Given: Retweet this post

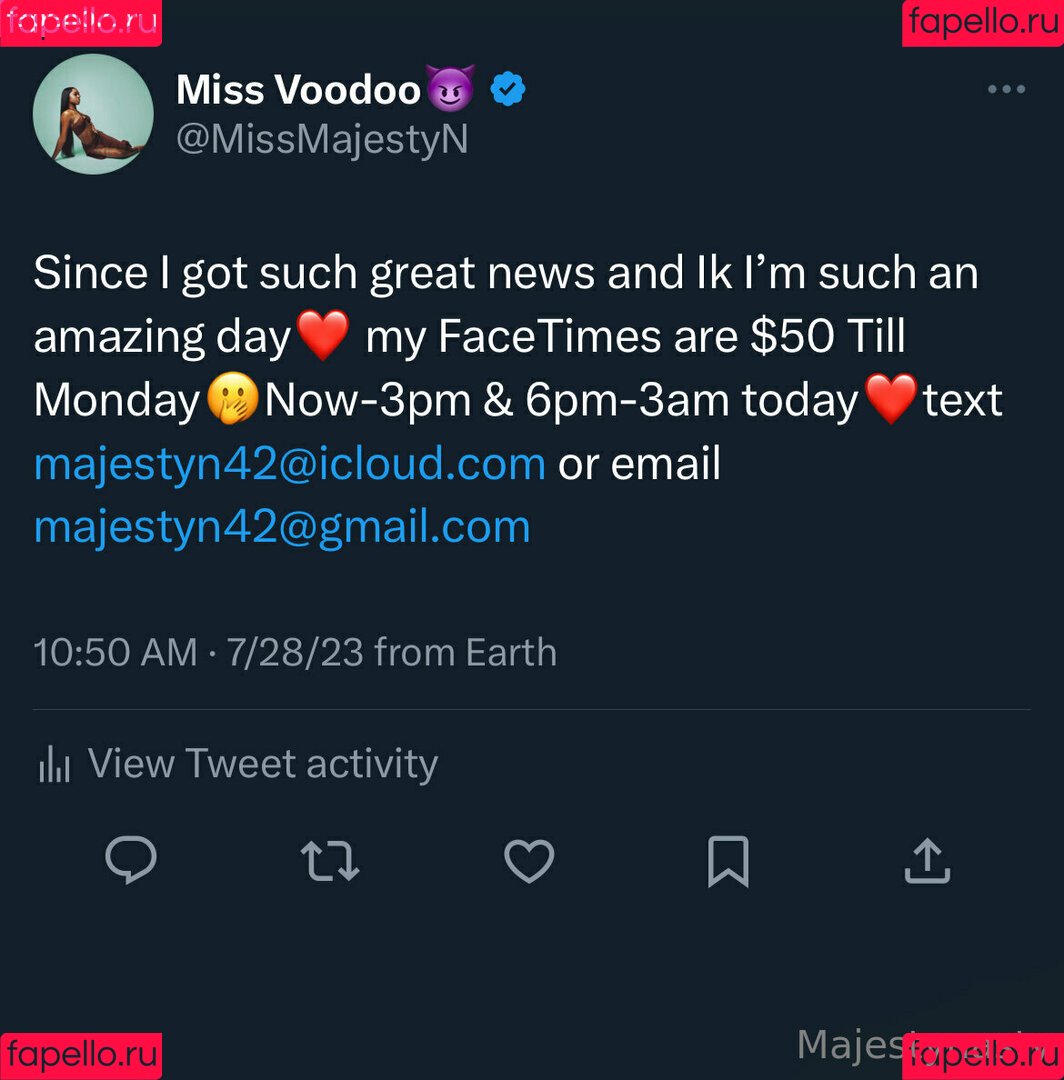Looking at the screenshot, I should coord(329,861).
